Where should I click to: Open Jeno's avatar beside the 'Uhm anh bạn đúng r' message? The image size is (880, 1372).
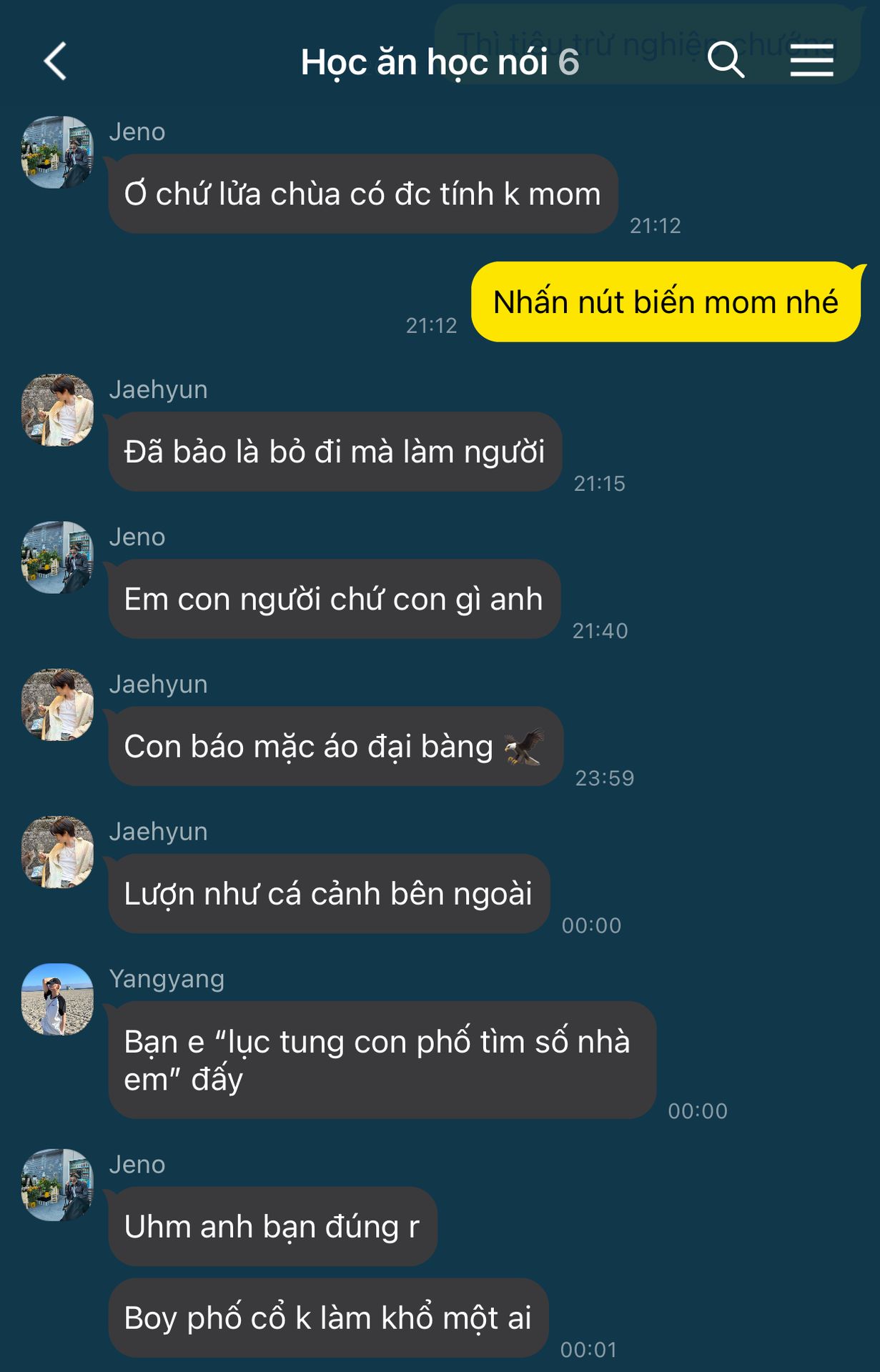[57, 1185]
